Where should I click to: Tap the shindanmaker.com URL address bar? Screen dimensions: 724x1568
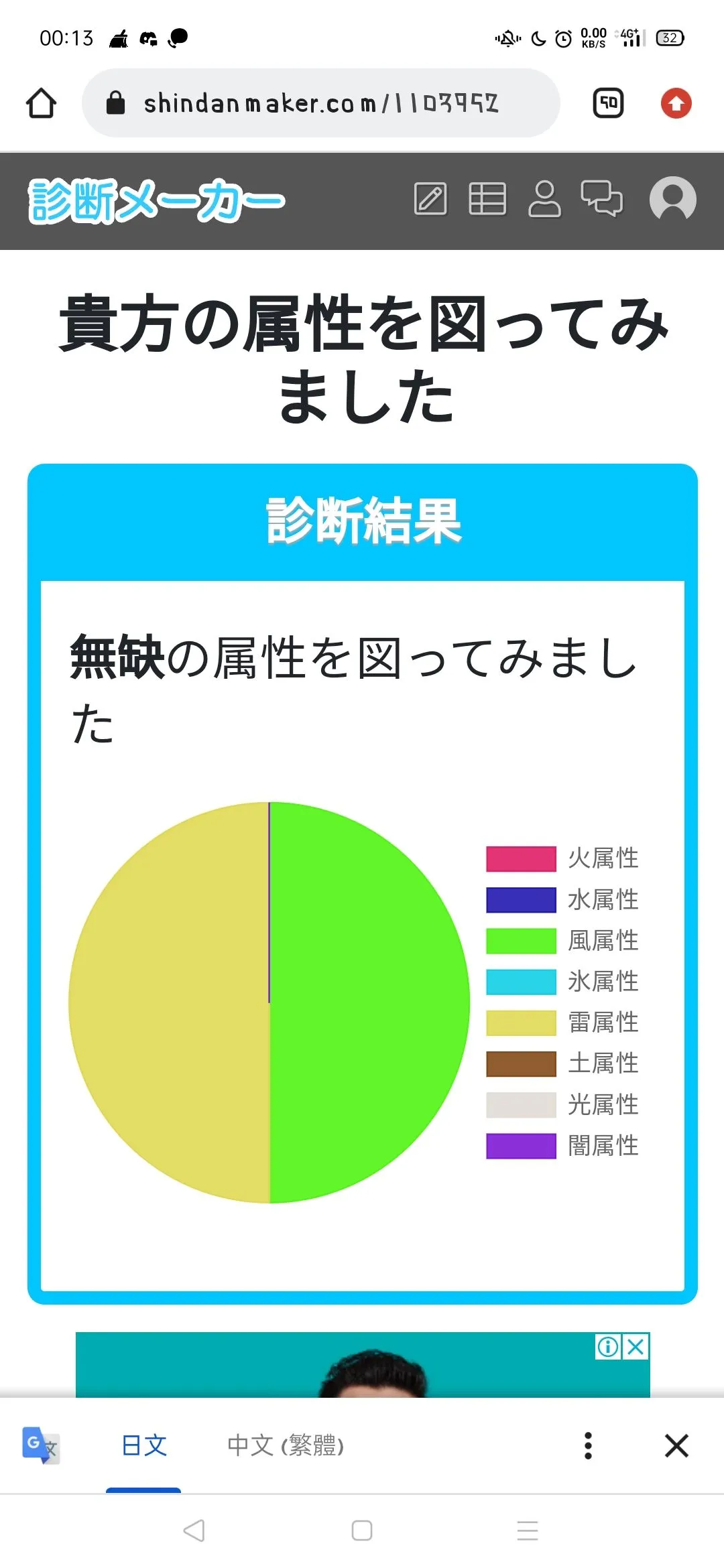pos(320,103)
